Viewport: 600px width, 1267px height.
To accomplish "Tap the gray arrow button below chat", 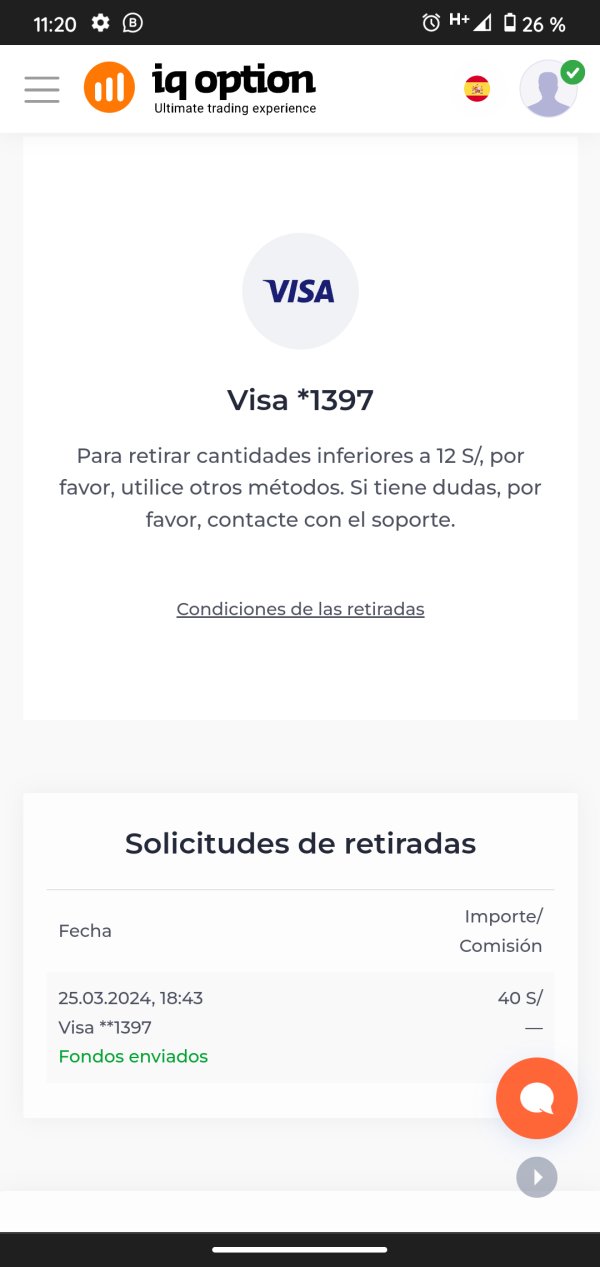I will coord(536,1177).
